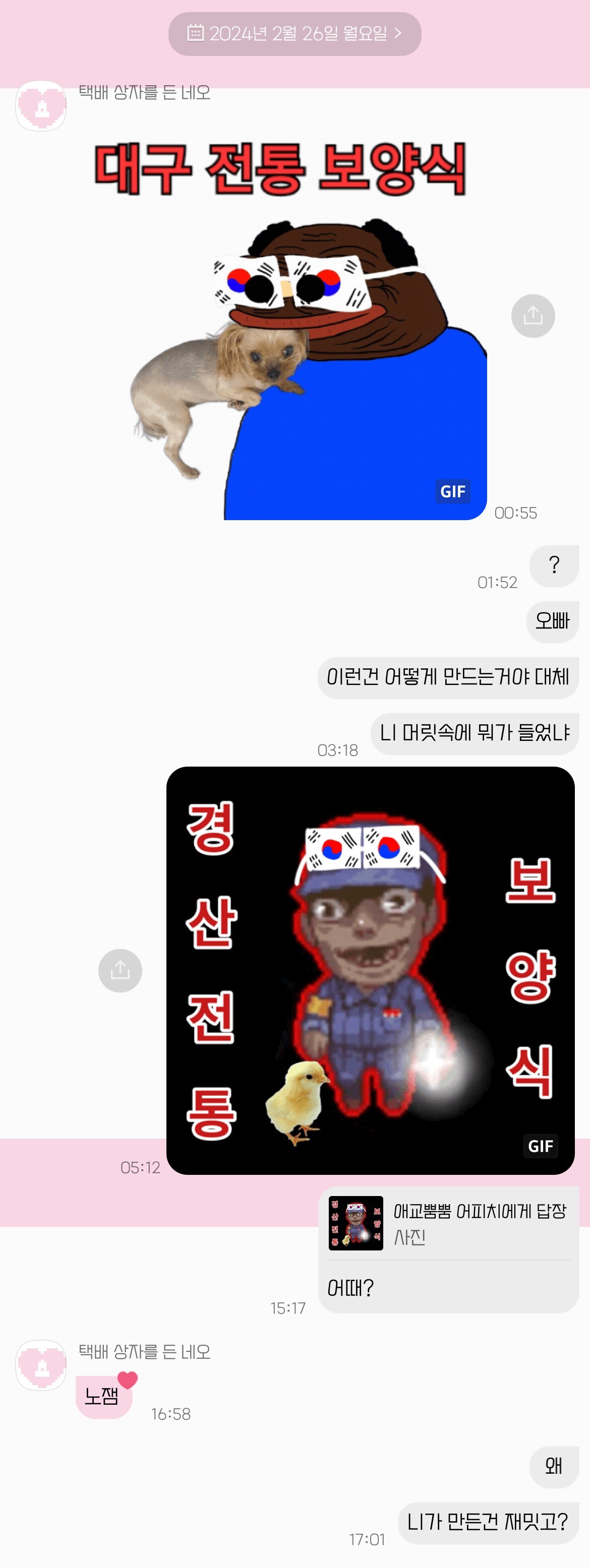Open the 경산전통 보양식 GIF image
590x1568 pixels.
coord(370,970)
